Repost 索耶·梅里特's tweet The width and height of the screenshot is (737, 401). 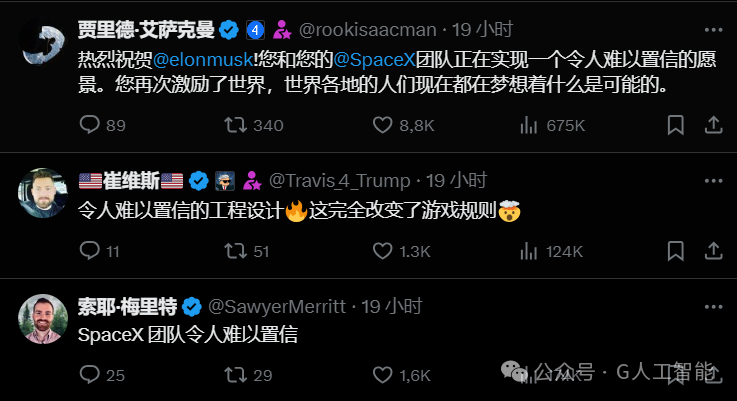tap(235, 375)
